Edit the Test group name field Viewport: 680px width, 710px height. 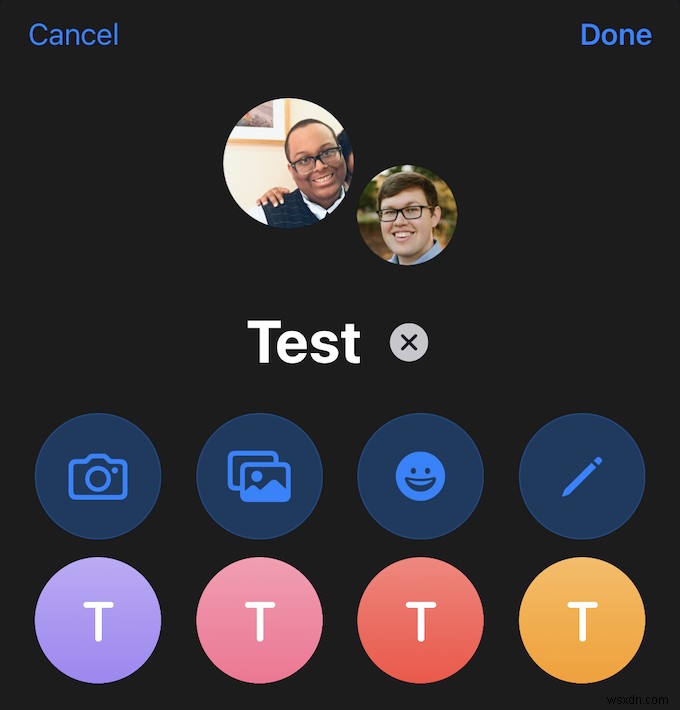click(x=303, y=342)
